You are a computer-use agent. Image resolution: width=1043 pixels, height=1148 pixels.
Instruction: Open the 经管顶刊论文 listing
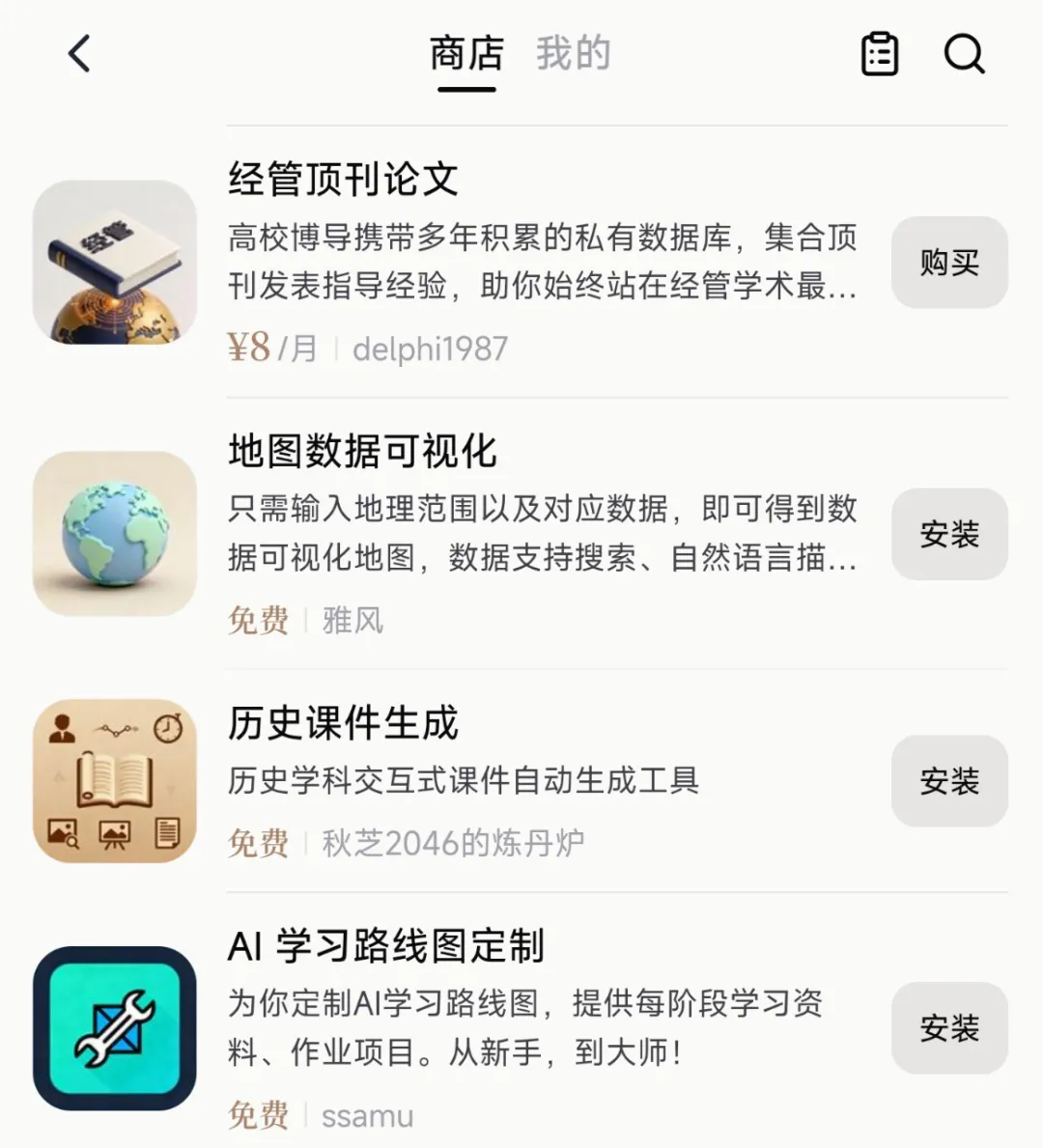pos(344,180)
